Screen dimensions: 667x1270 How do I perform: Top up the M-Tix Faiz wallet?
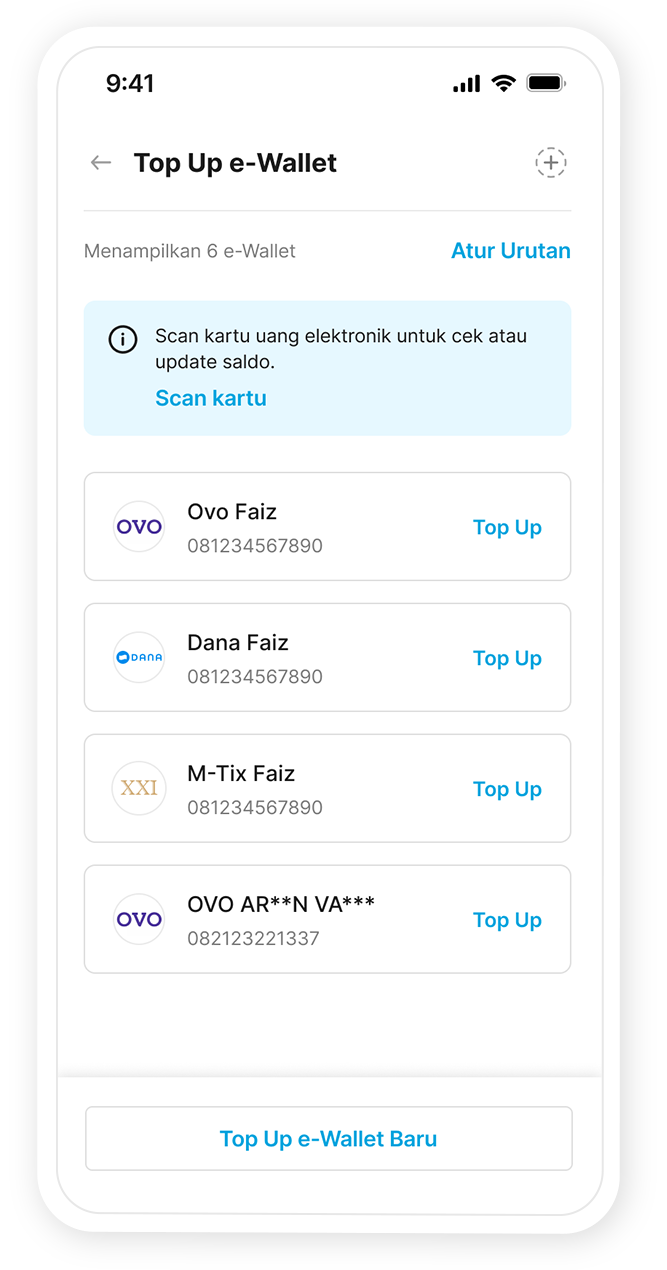(x=507, y=790)
